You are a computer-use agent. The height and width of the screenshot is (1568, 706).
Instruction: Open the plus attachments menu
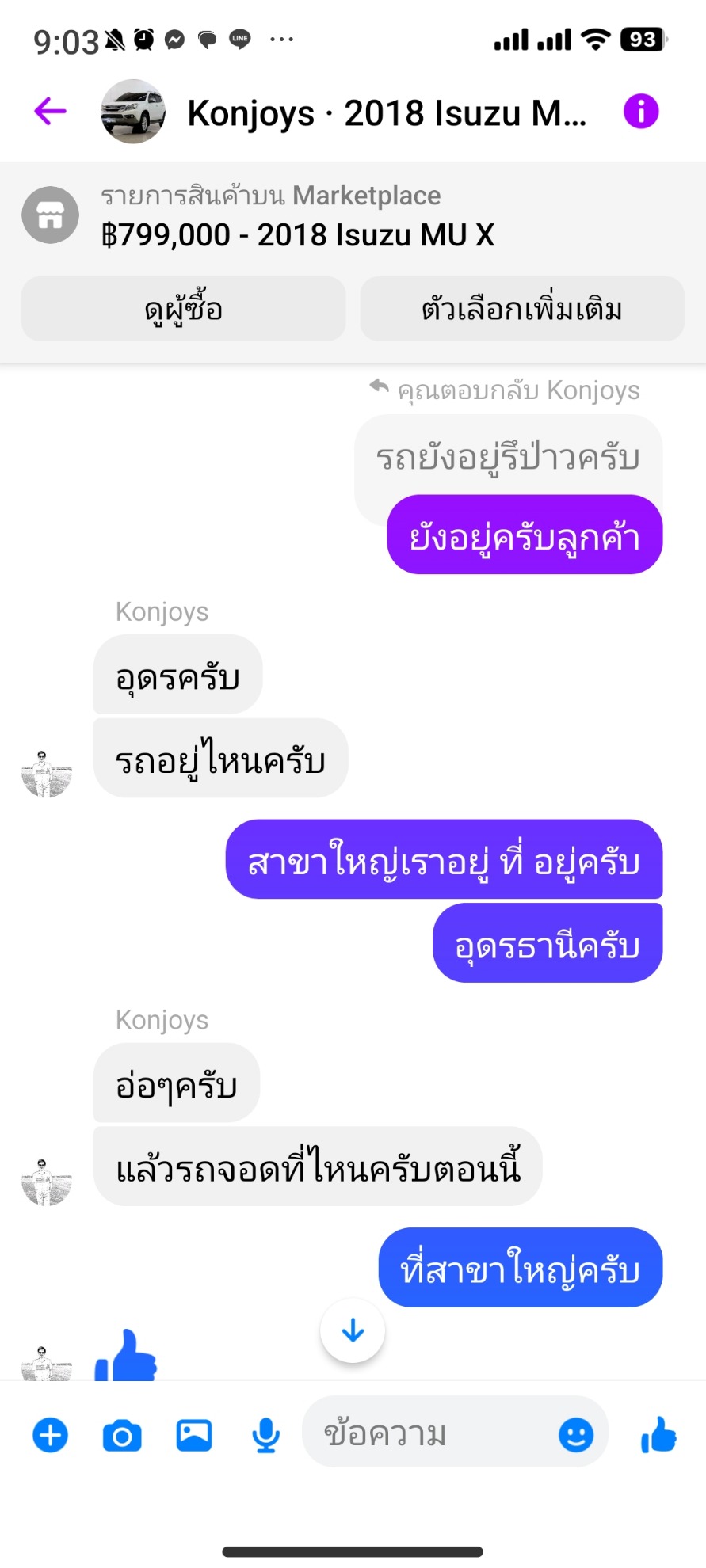coord(50,1436)
